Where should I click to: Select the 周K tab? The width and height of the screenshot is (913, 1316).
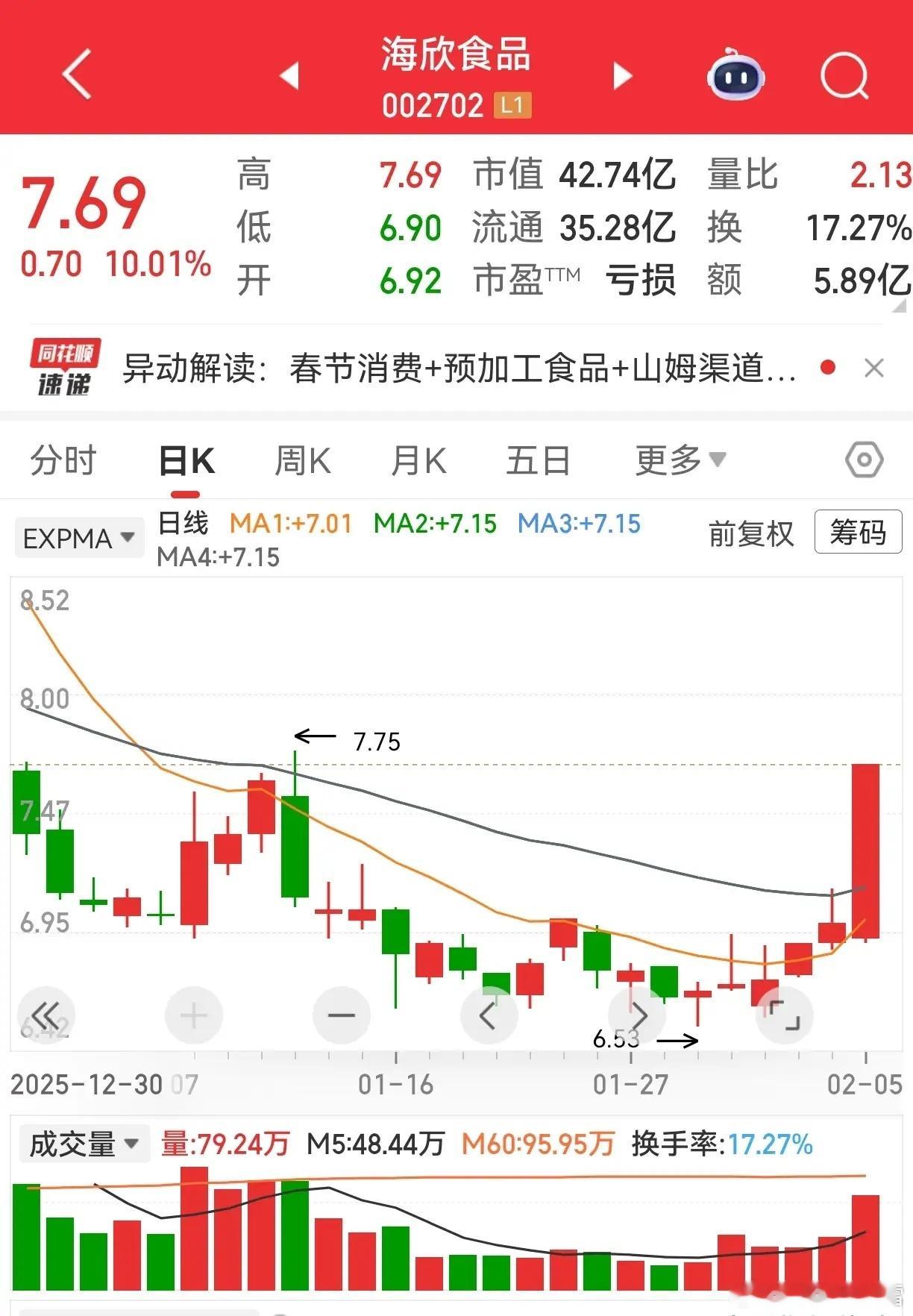click(x=302, y=460)
